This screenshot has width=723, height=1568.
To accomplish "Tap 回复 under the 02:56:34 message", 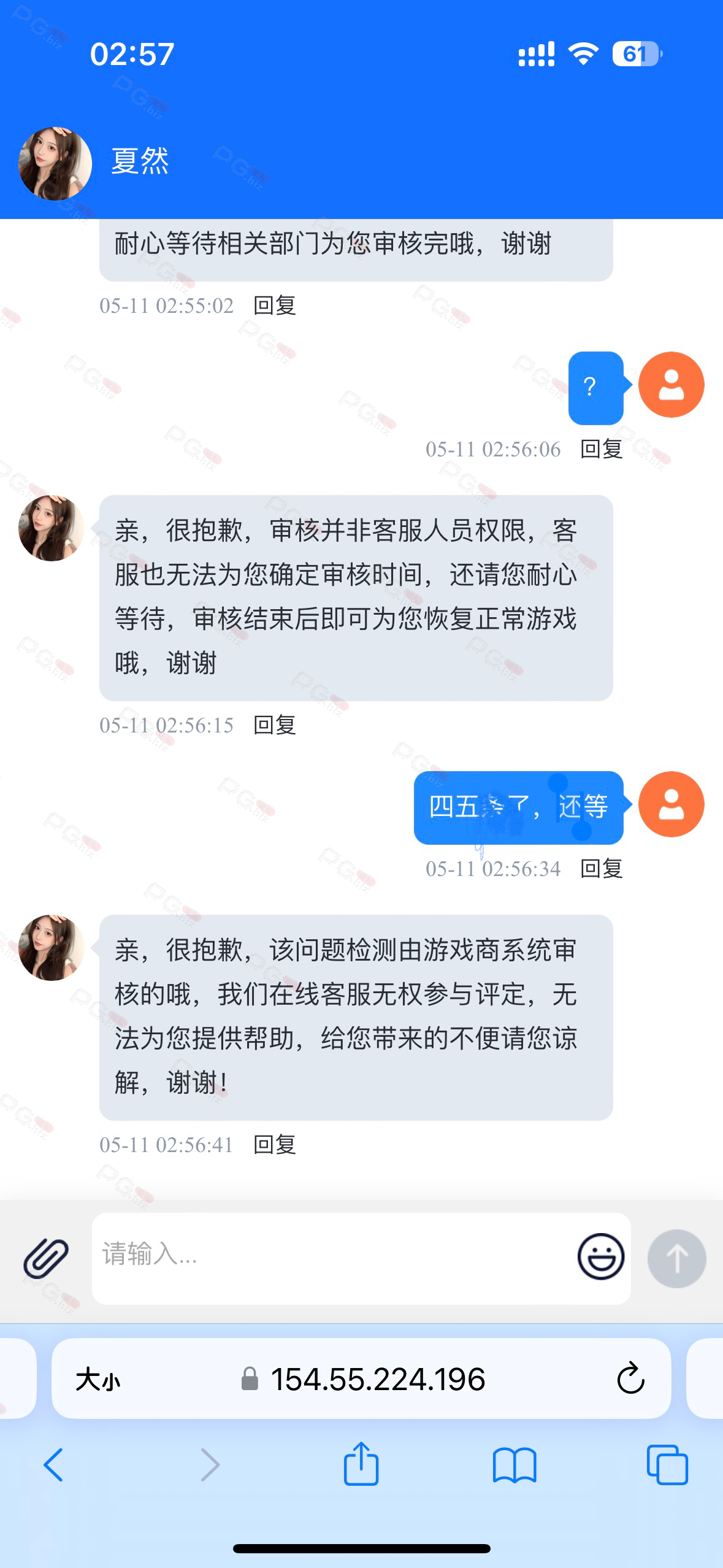I will pos(602,869).
